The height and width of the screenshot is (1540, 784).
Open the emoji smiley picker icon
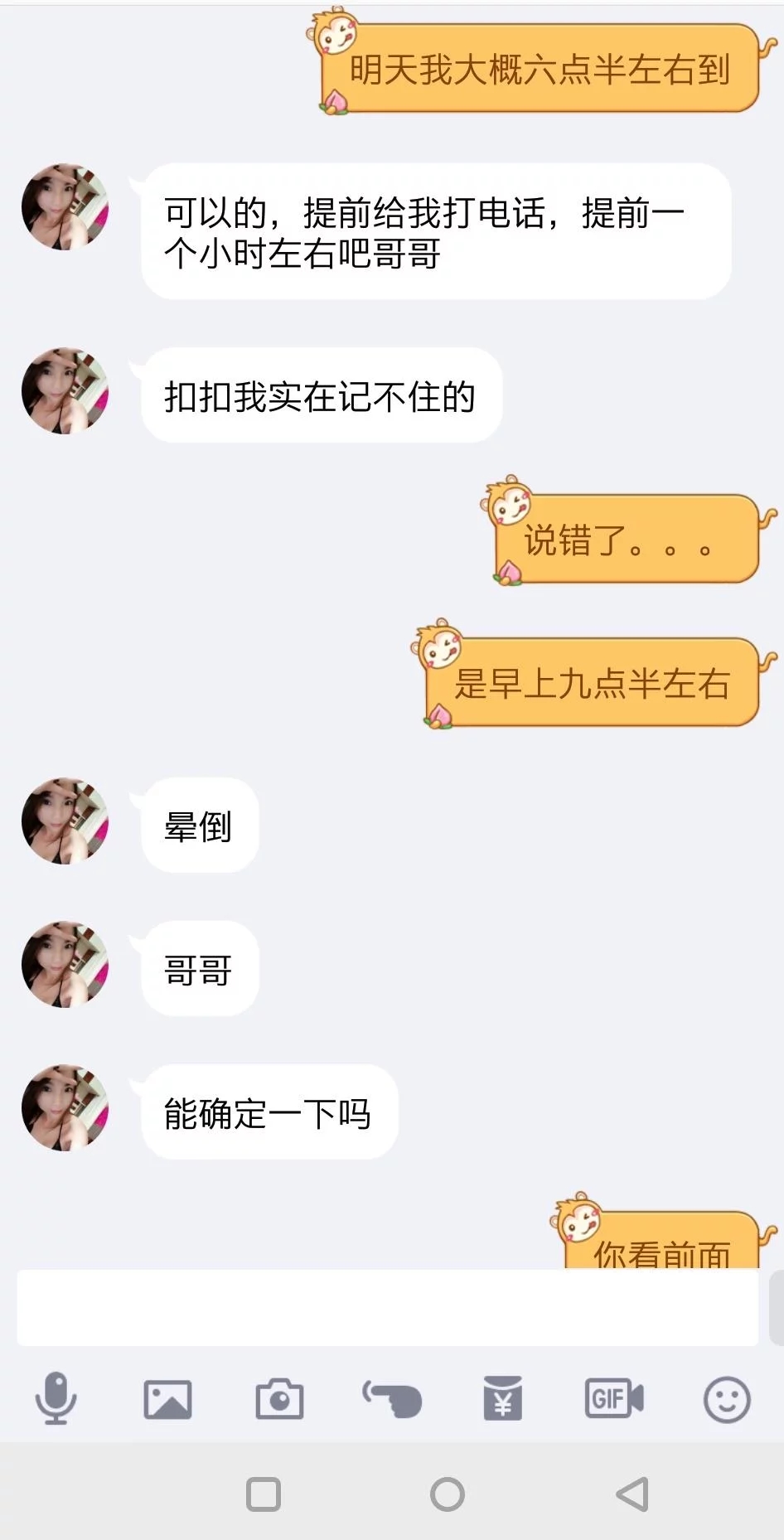point(727,1399)
